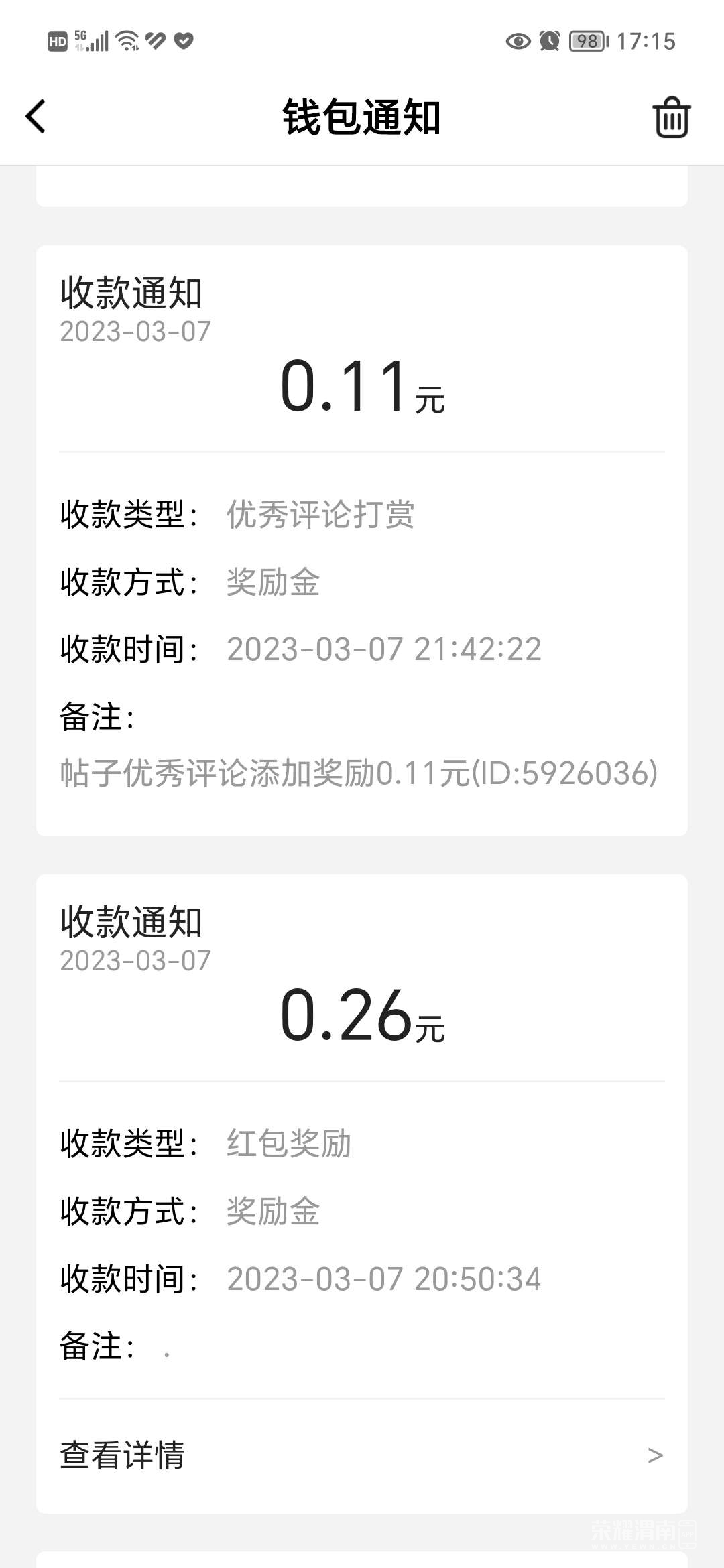This screenshot has height=1568, width=724.
Task: Go back from wallet notifications
Action: click(x=36, y=117)
